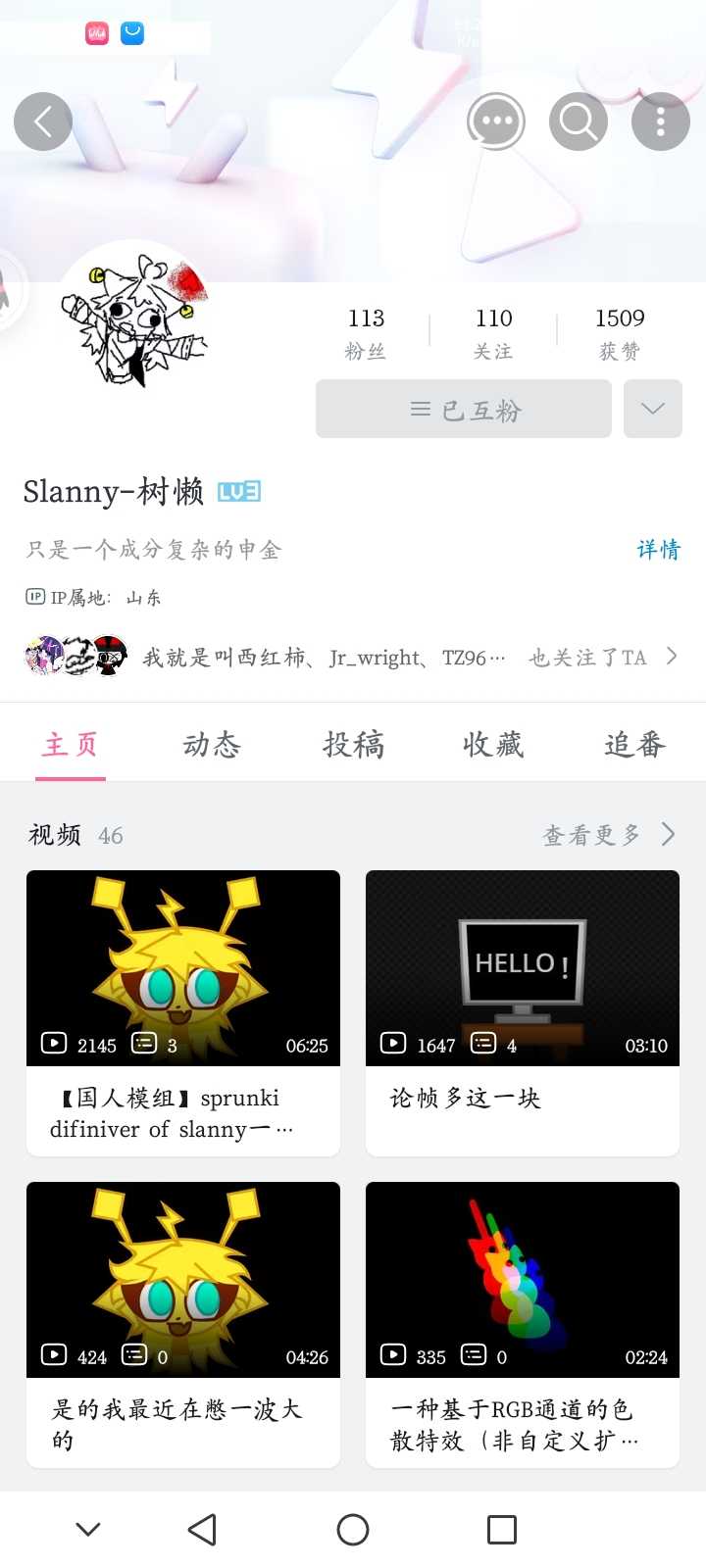Open the private message chat icon
Viewport: 706px width, 1568px height.
click(x=496, y=122)
